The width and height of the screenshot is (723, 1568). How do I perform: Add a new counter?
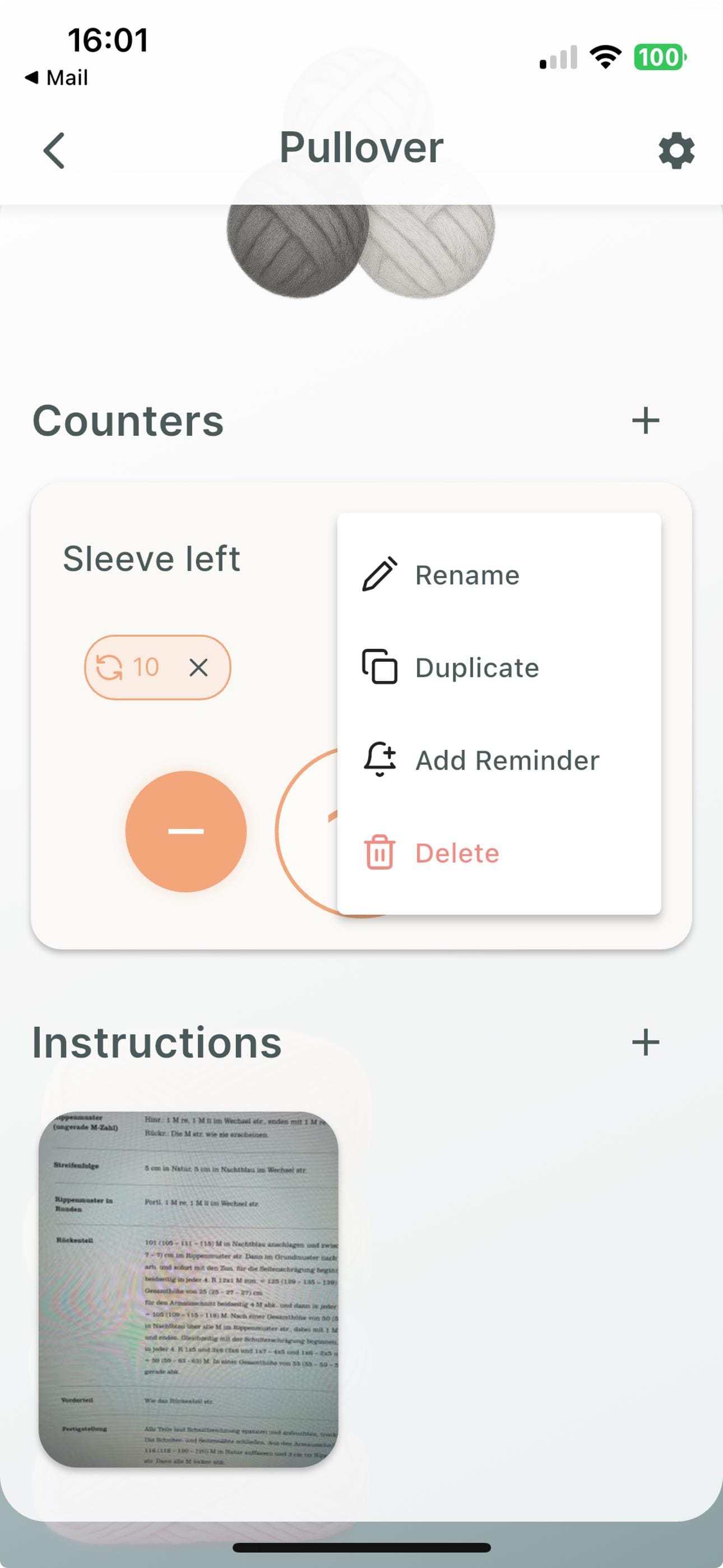coord(645,421)
